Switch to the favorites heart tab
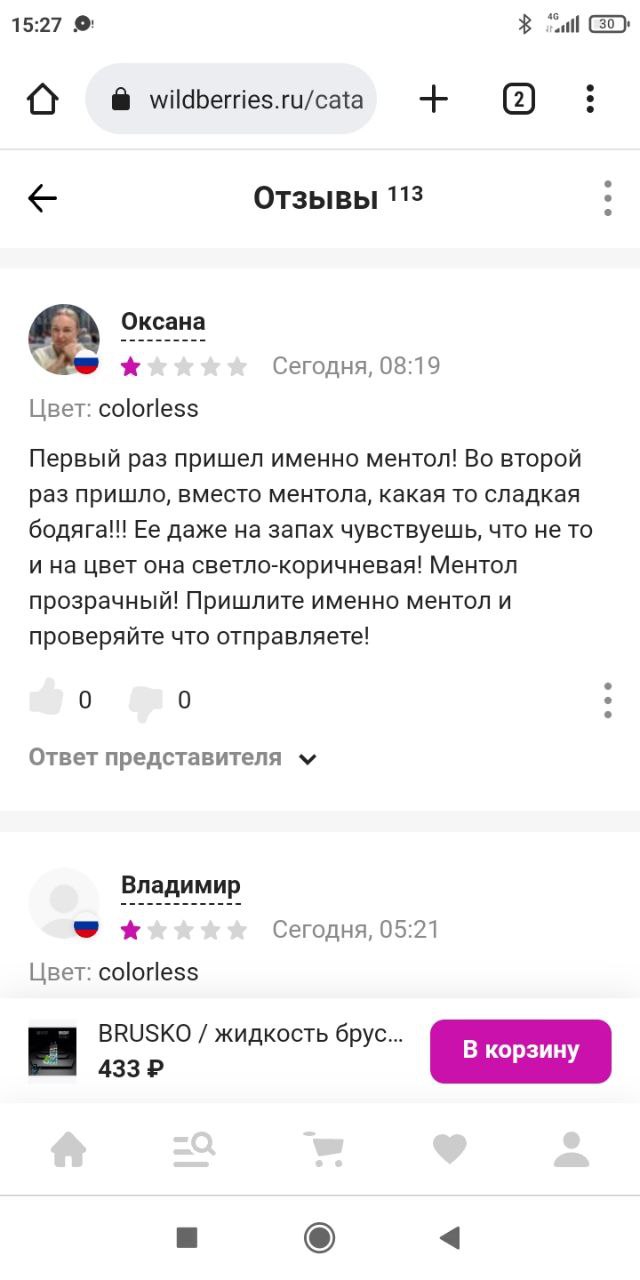640x1280 pixels. [x=449, y=1150]
